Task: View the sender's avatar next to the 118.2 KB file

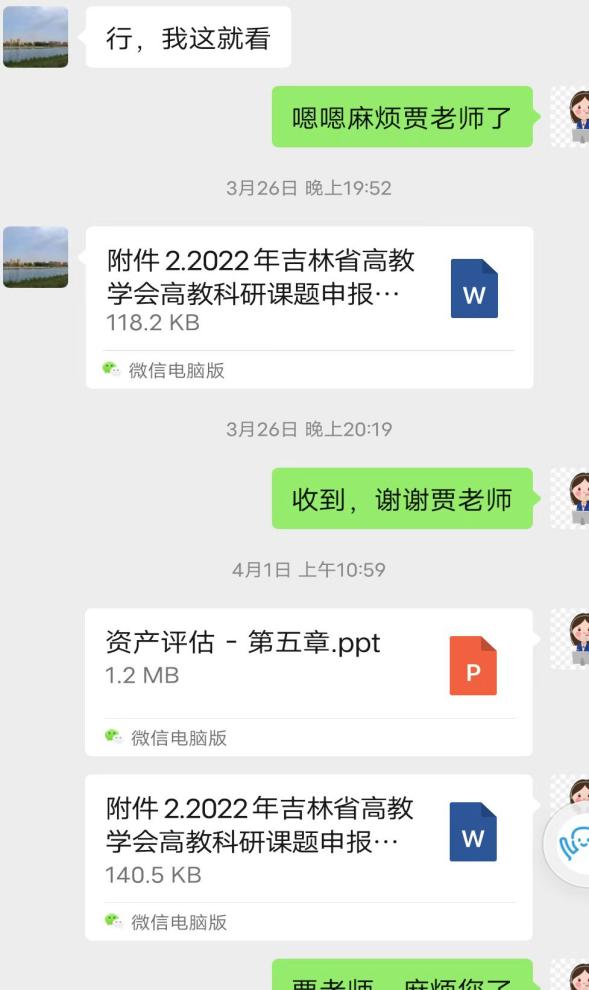Action: (x=35, y=257)
